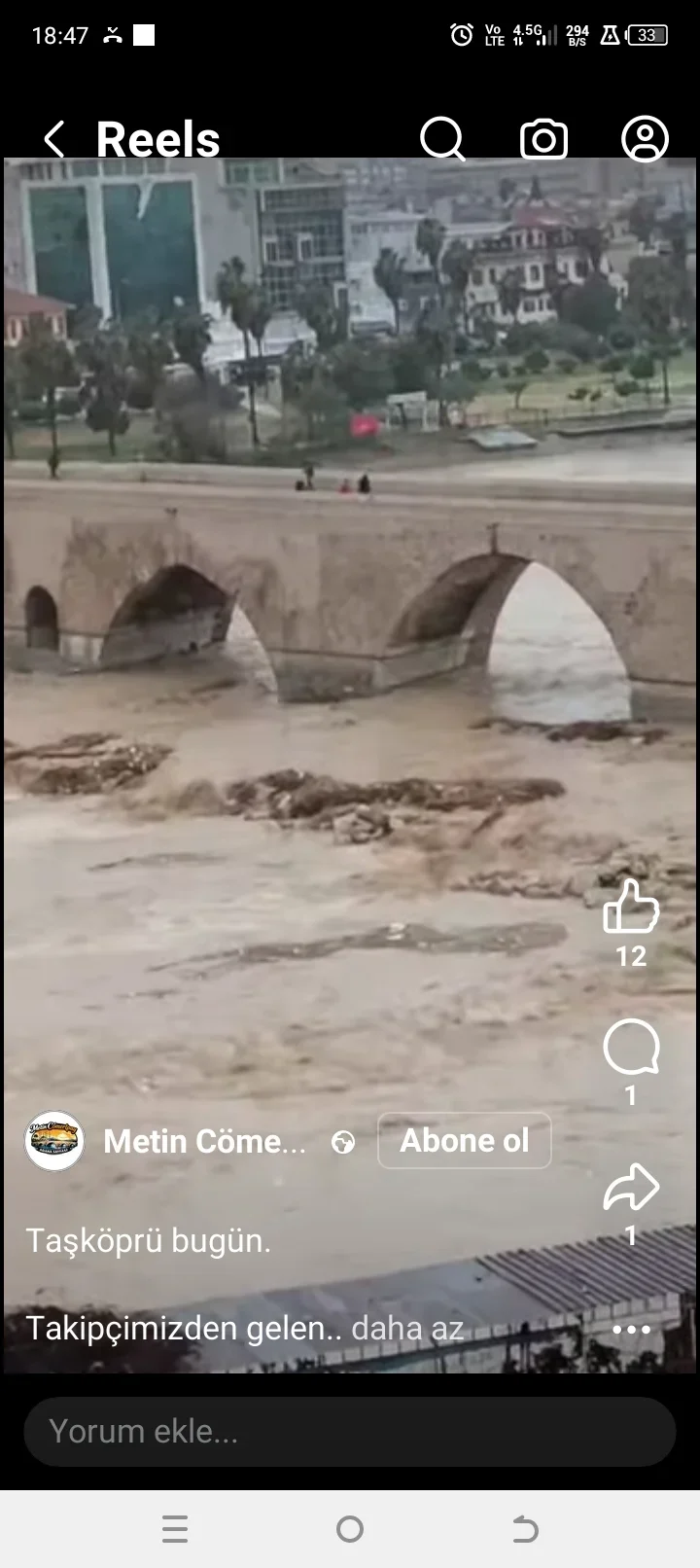The width and height of the screenshot is (700, 1568).
Task: Tap the Abone ol subscribe button
Action: pyautogui.click(x=465, y=1140)
